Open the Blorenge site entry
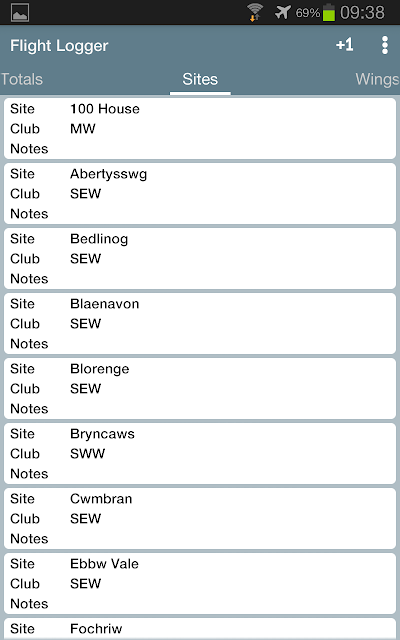Screen dimensions: 400x640 click(x=200, y=389)
